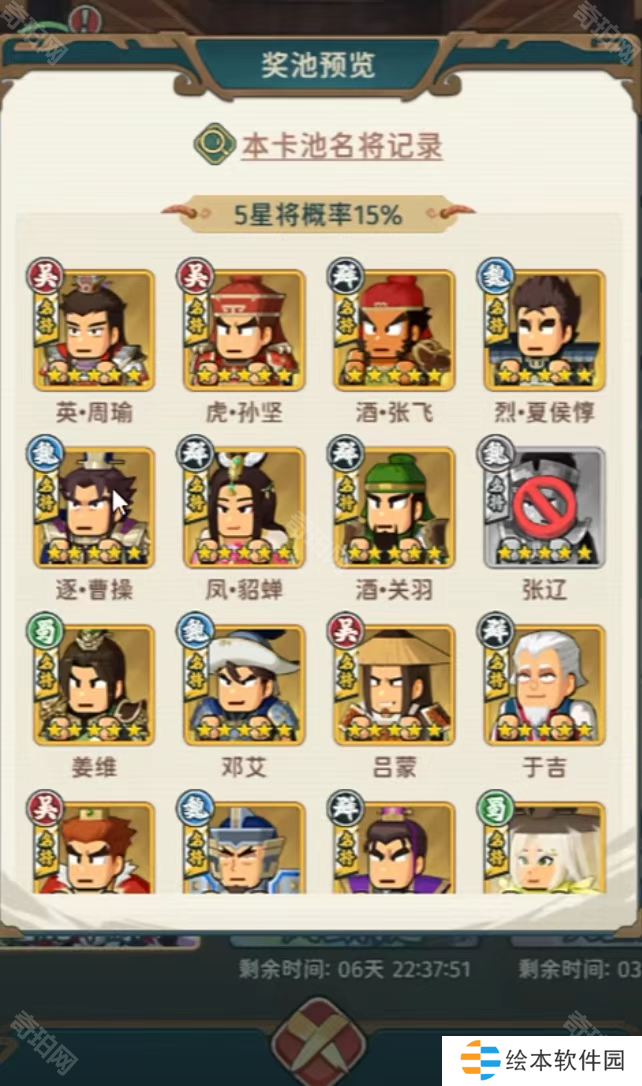The width and height of the screenshot is (642, 1086).
Task: Tap the 烈·夏侯惇 hero portrait
Action: [545, 330]
